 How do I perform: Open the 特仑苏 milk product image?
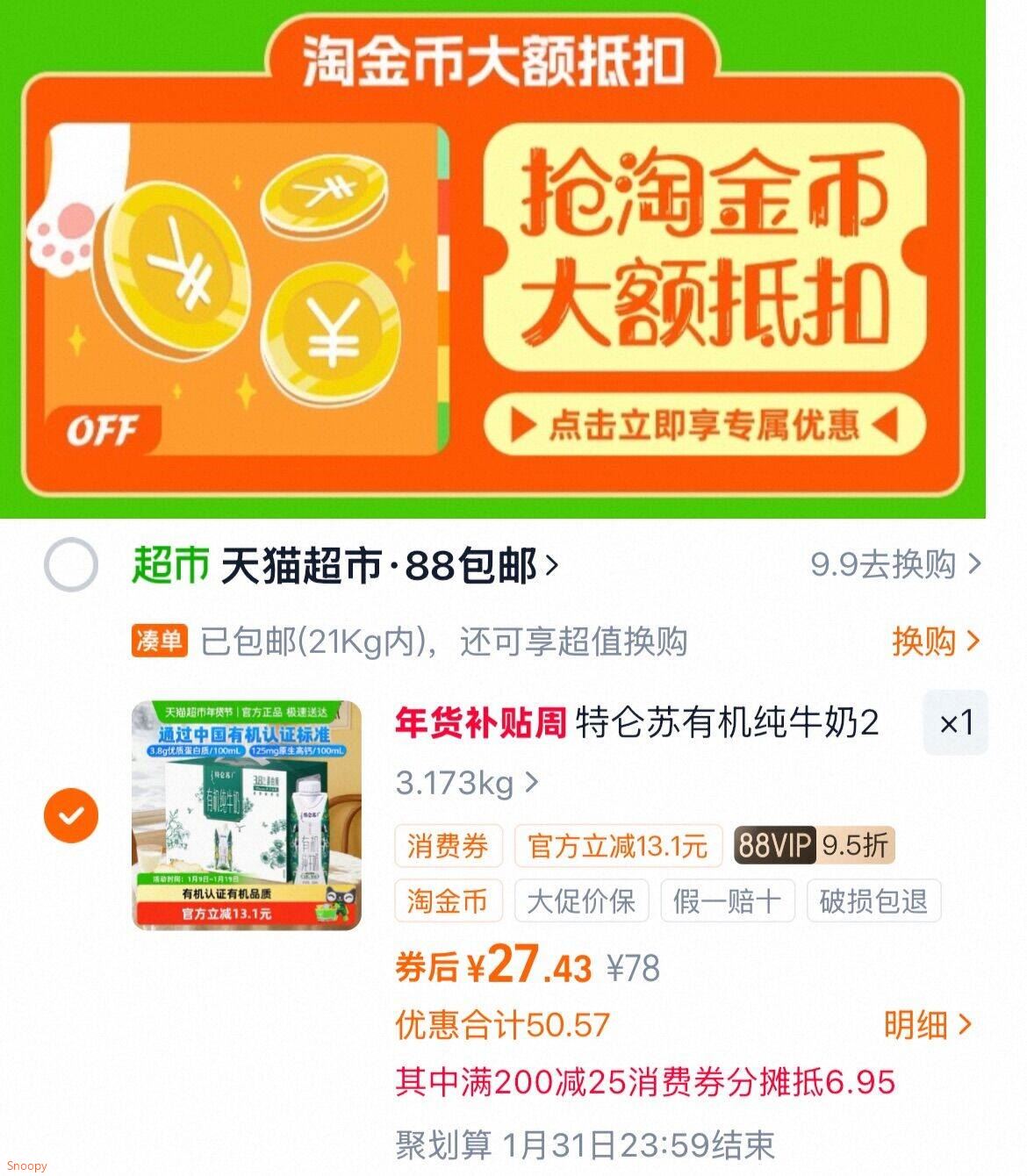(247, 815)
